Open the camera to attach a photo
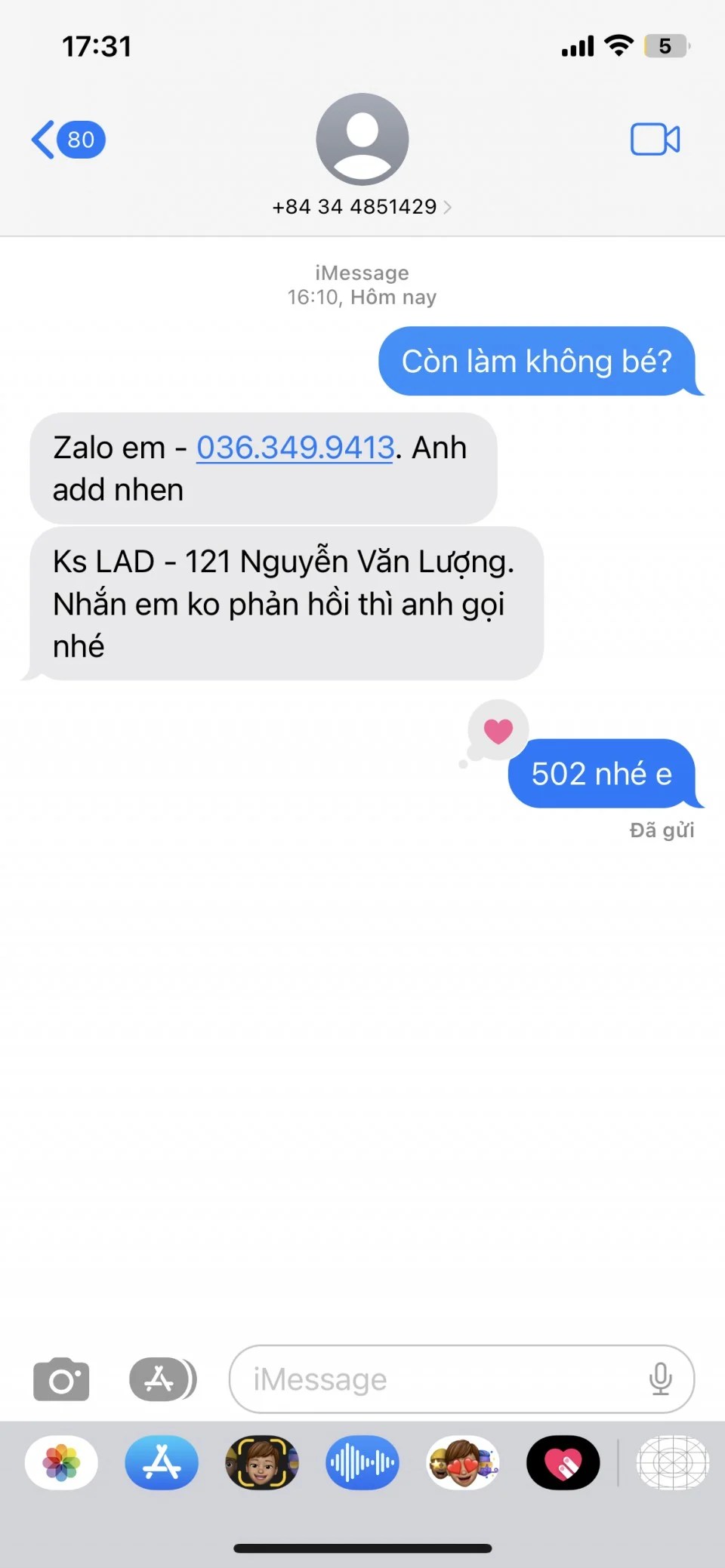This screenshot has width=725, height=1568. pos(61,1379)
